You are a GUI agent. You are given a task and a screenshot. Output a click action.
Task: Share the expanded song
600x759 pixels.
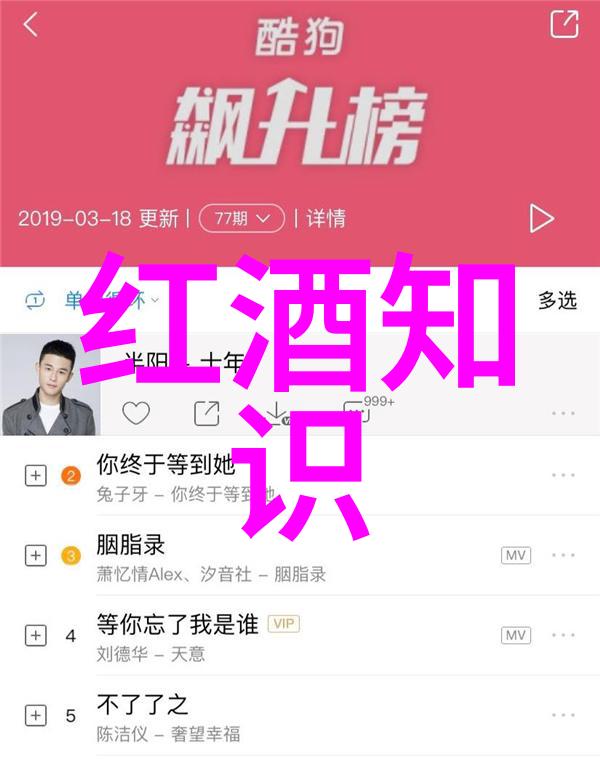pyautogui.click(x=206, y=412)
